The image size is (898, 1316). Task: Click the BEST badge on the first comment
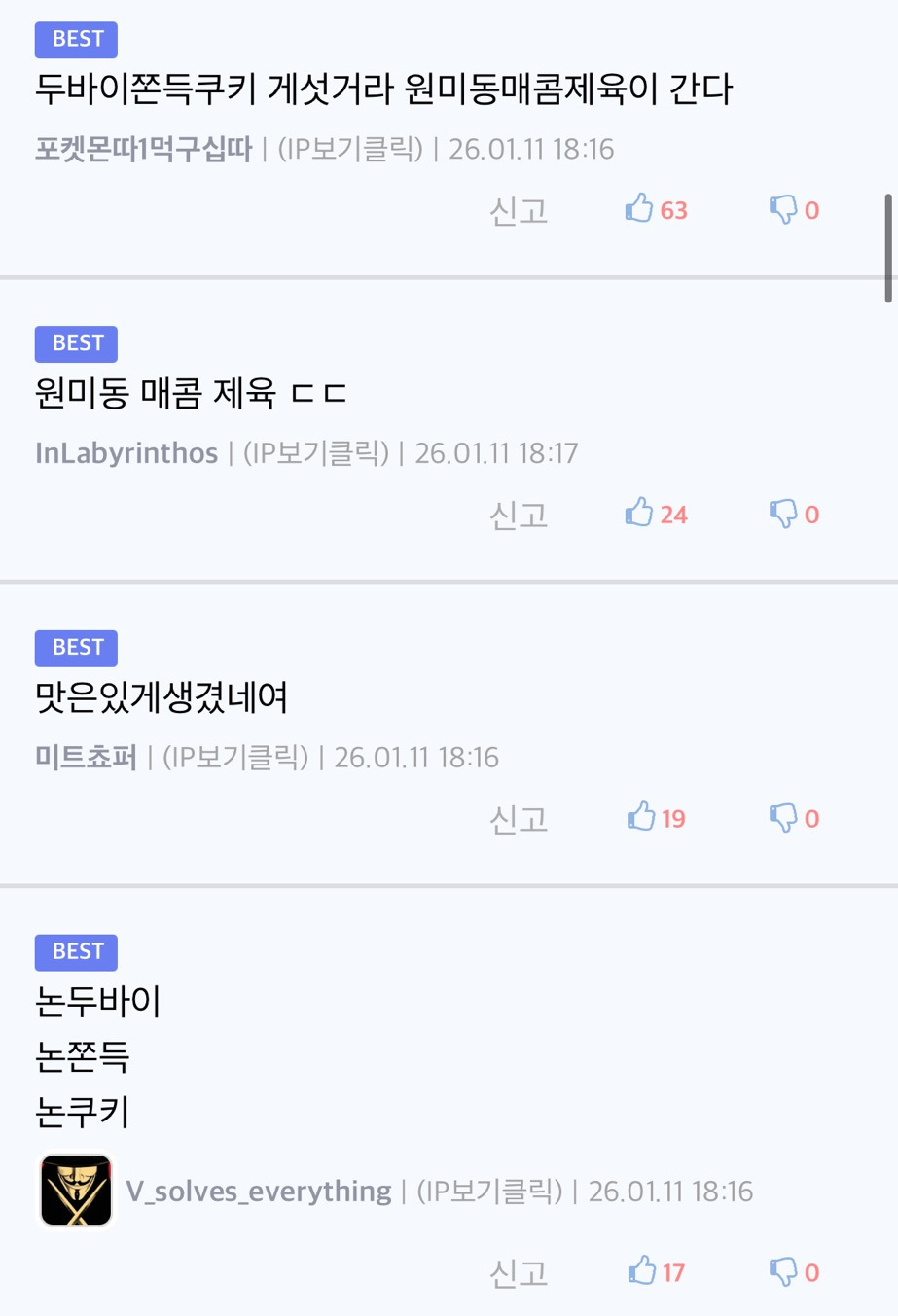point(76,39)
